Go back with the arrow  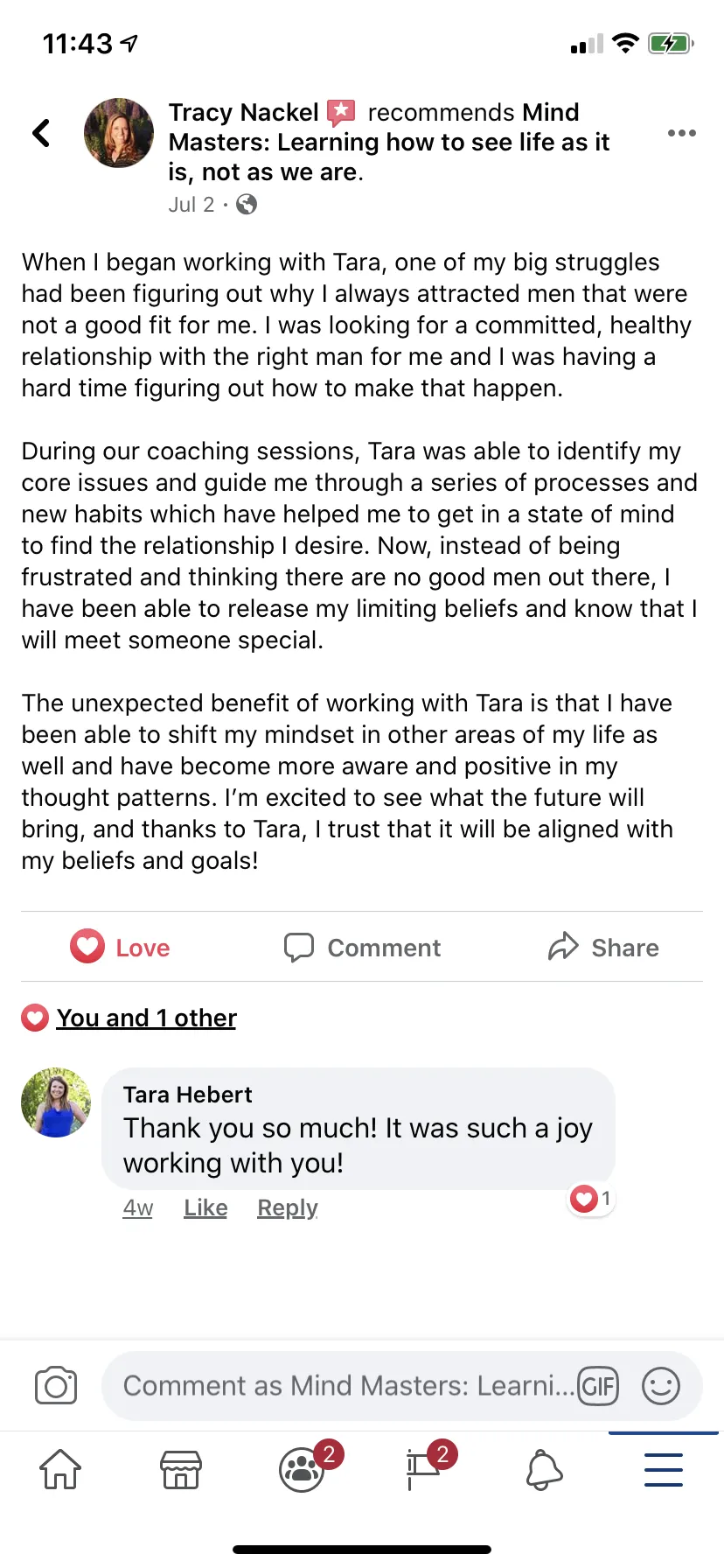pos(41,133)
